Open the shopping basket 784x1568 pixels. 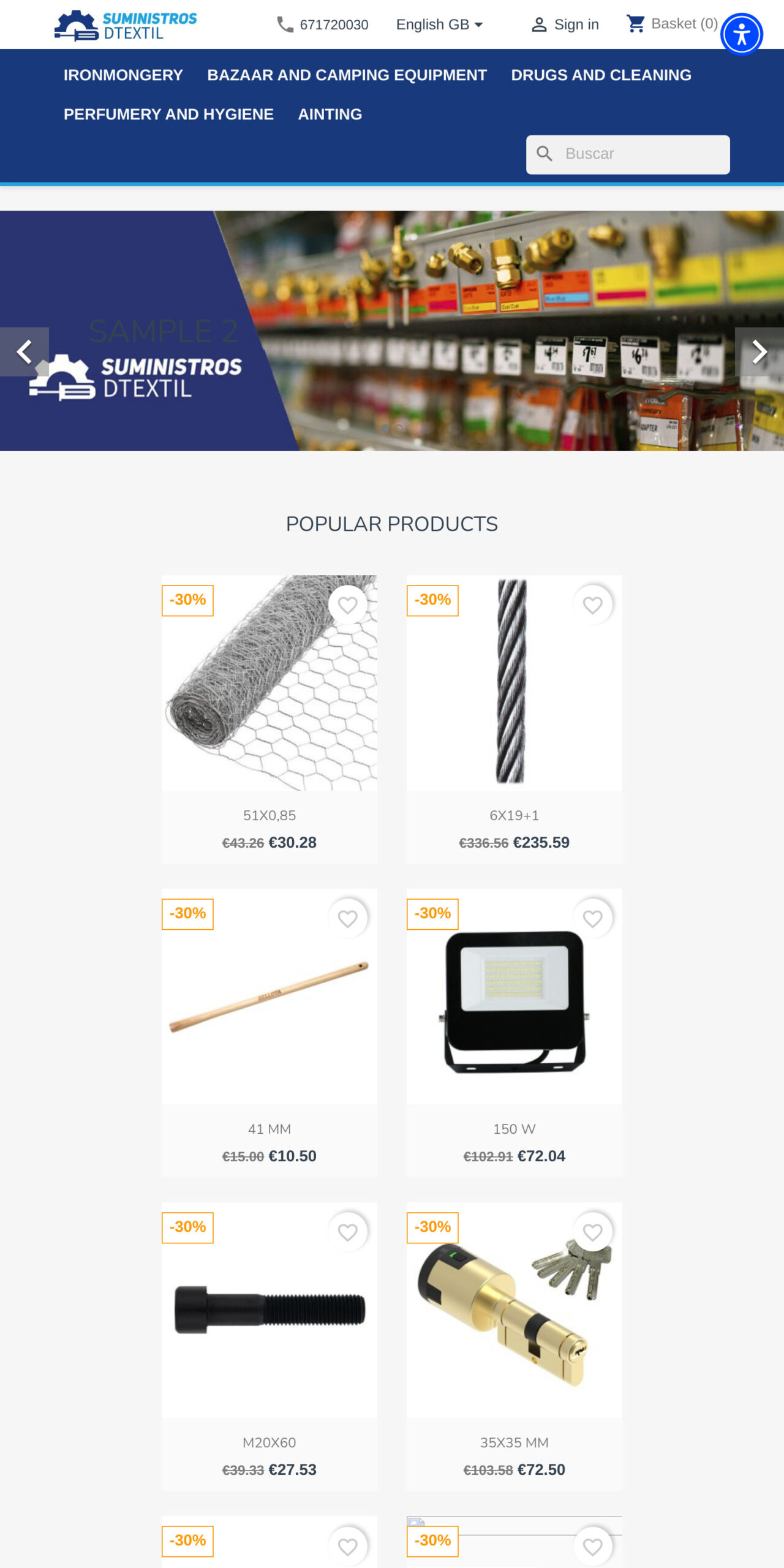636,24
